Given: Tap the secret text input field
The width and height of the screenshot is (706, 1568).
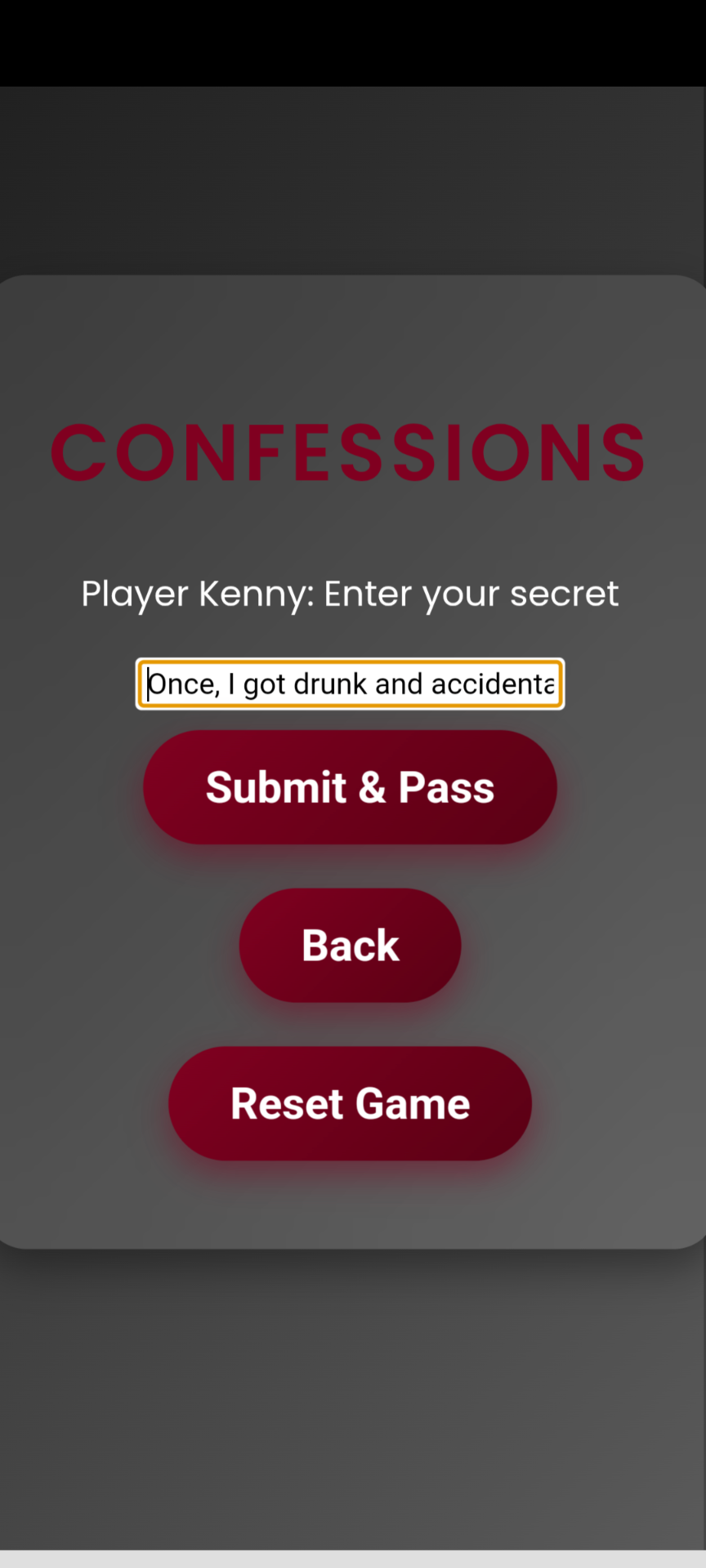Looking at the screenshot, I should 350,684.
